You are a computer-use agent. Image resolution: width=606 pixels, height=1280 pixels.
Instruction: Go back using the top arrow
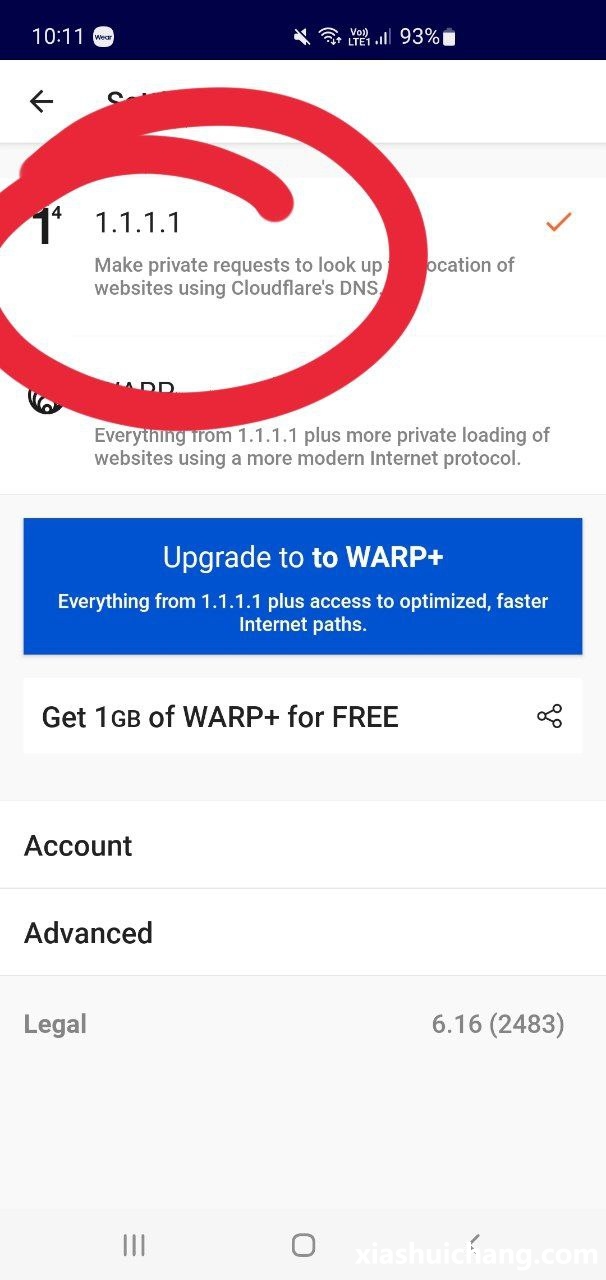click(x=41, y=101)
